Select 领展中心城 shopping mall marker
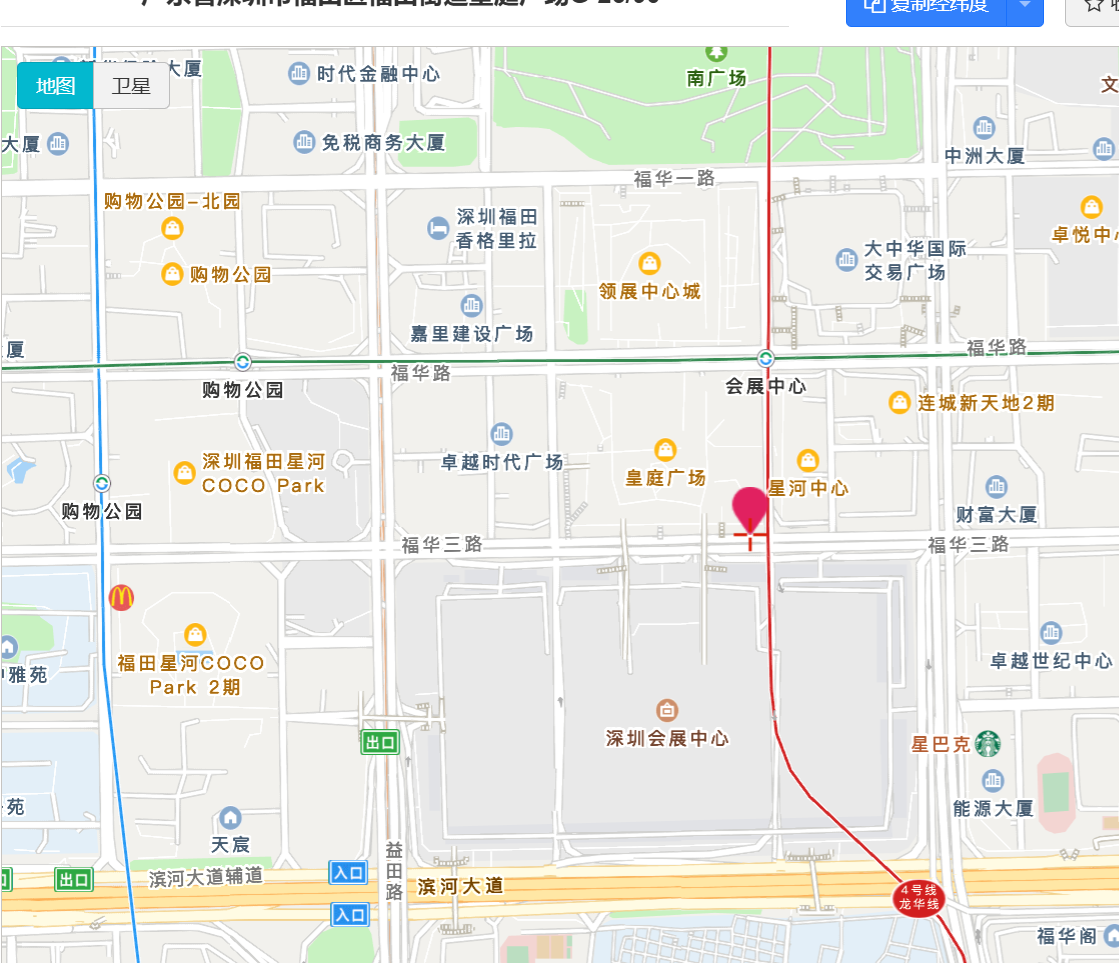1119x963 pixels. (650, 264)
